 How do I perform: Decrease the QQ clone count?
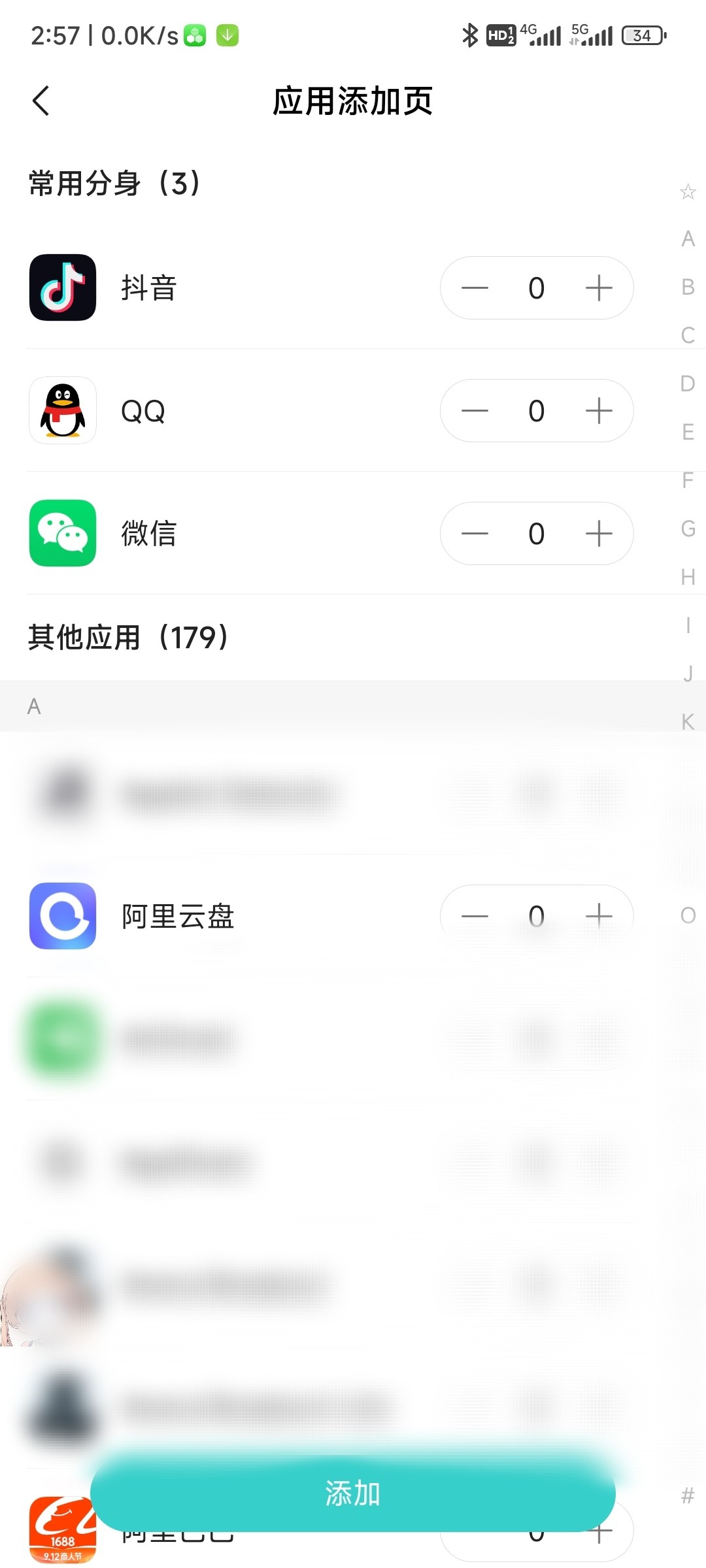[475, 411]
